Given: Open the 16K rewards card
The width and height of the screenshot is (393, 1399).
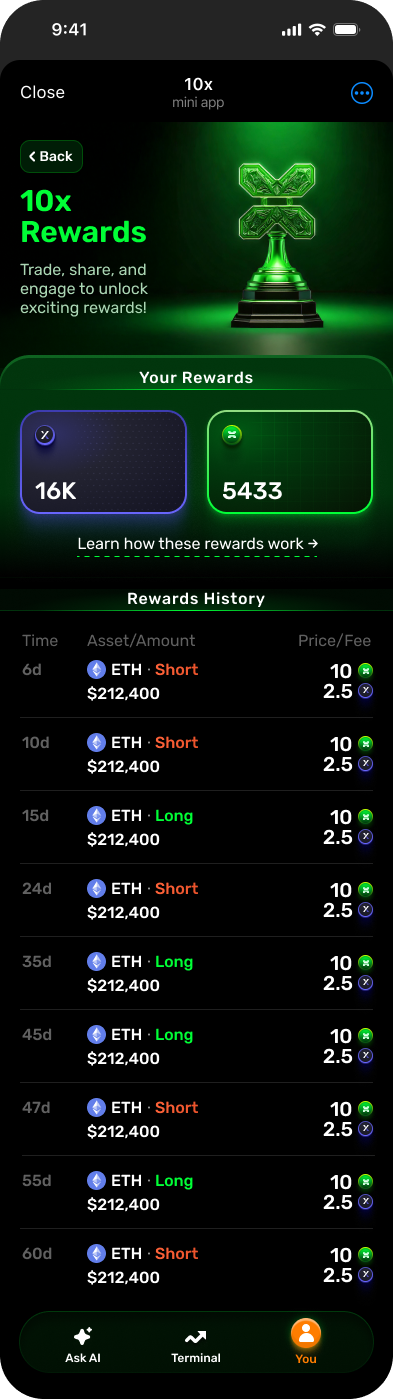Looking at the screenshot, I should (x=104, y=462).
